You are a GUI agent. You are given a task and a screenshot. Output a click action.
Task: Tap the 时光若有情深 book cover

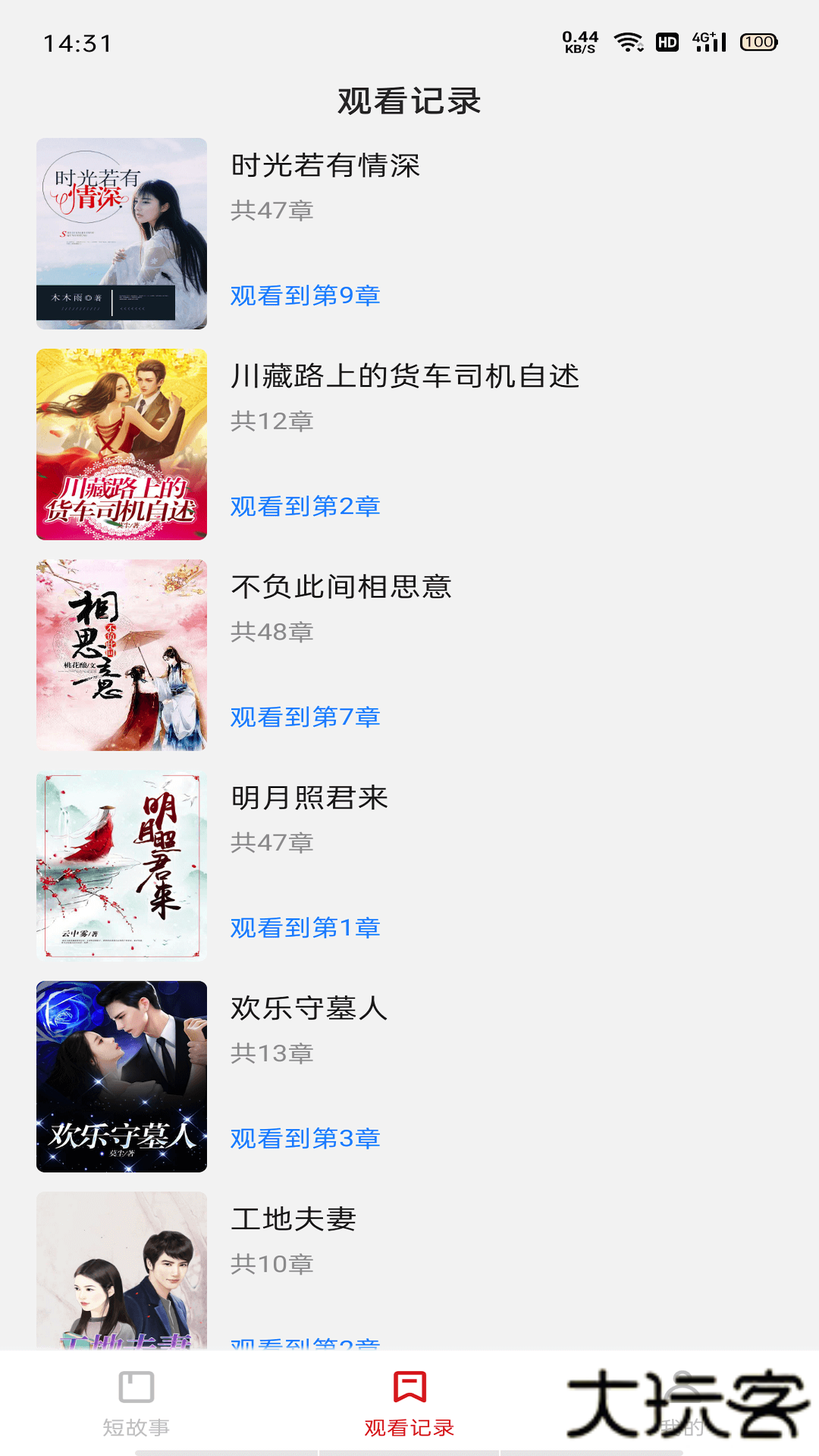[x=121, y=232]
